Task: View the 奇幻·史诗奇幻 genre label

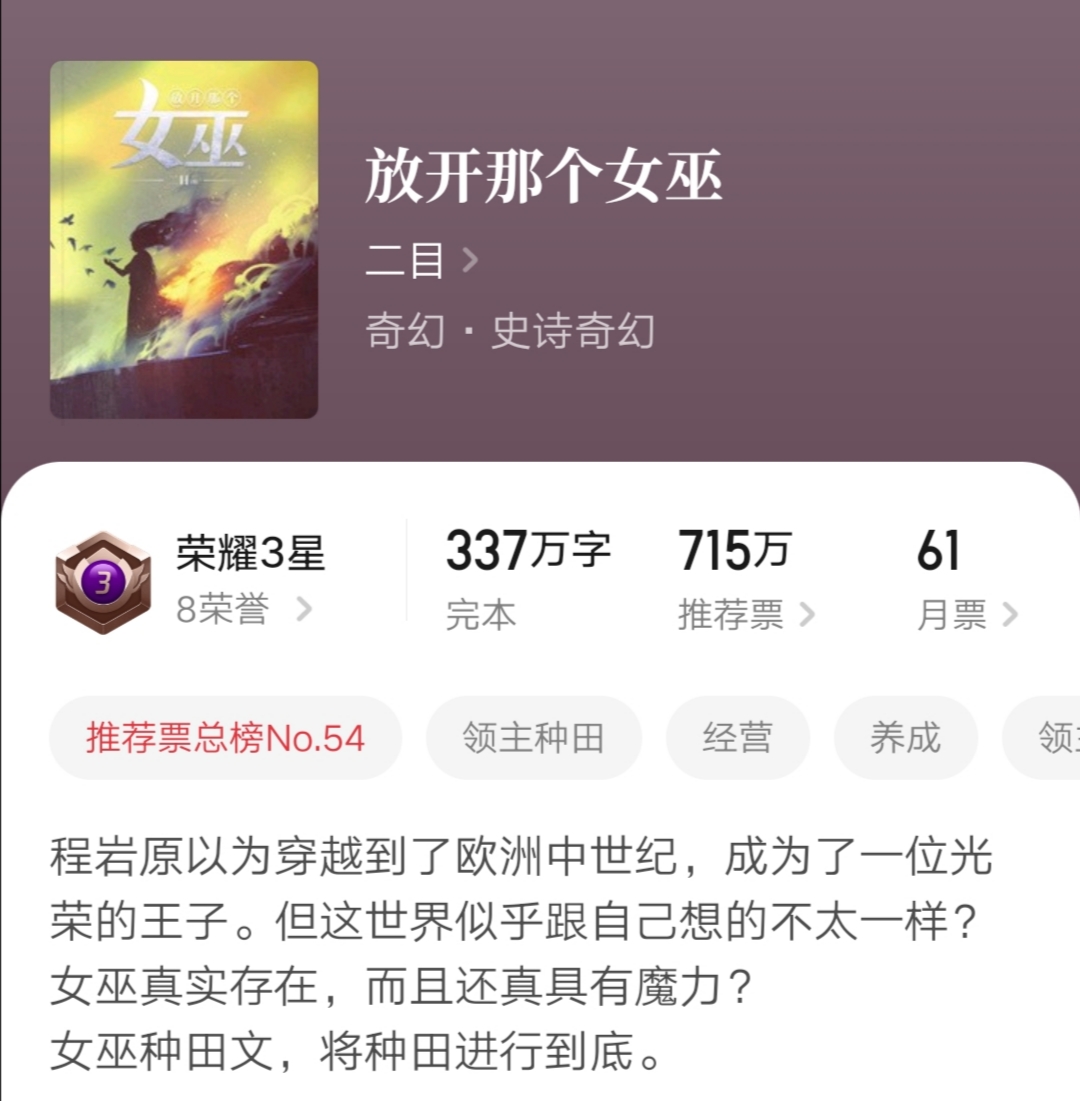Action: [508, 332]
